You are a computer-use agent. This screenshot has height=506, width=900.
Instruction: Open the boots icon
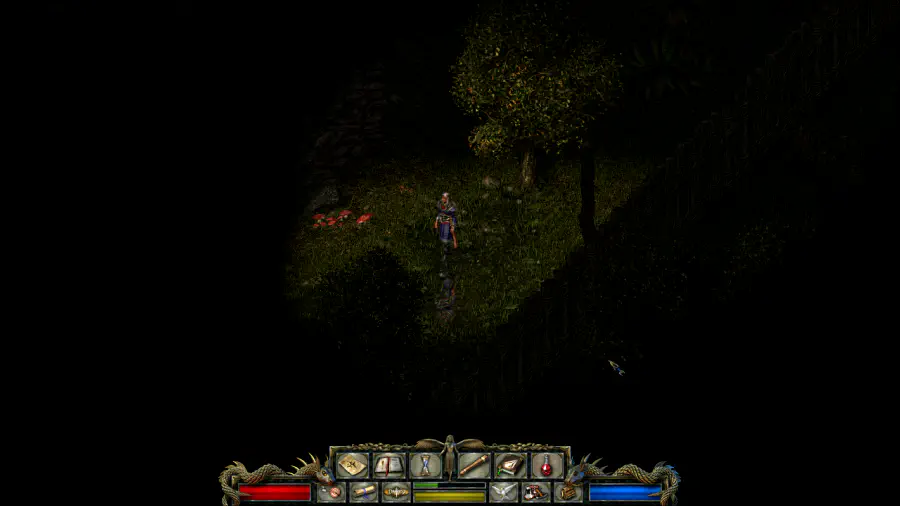(535, 492)
